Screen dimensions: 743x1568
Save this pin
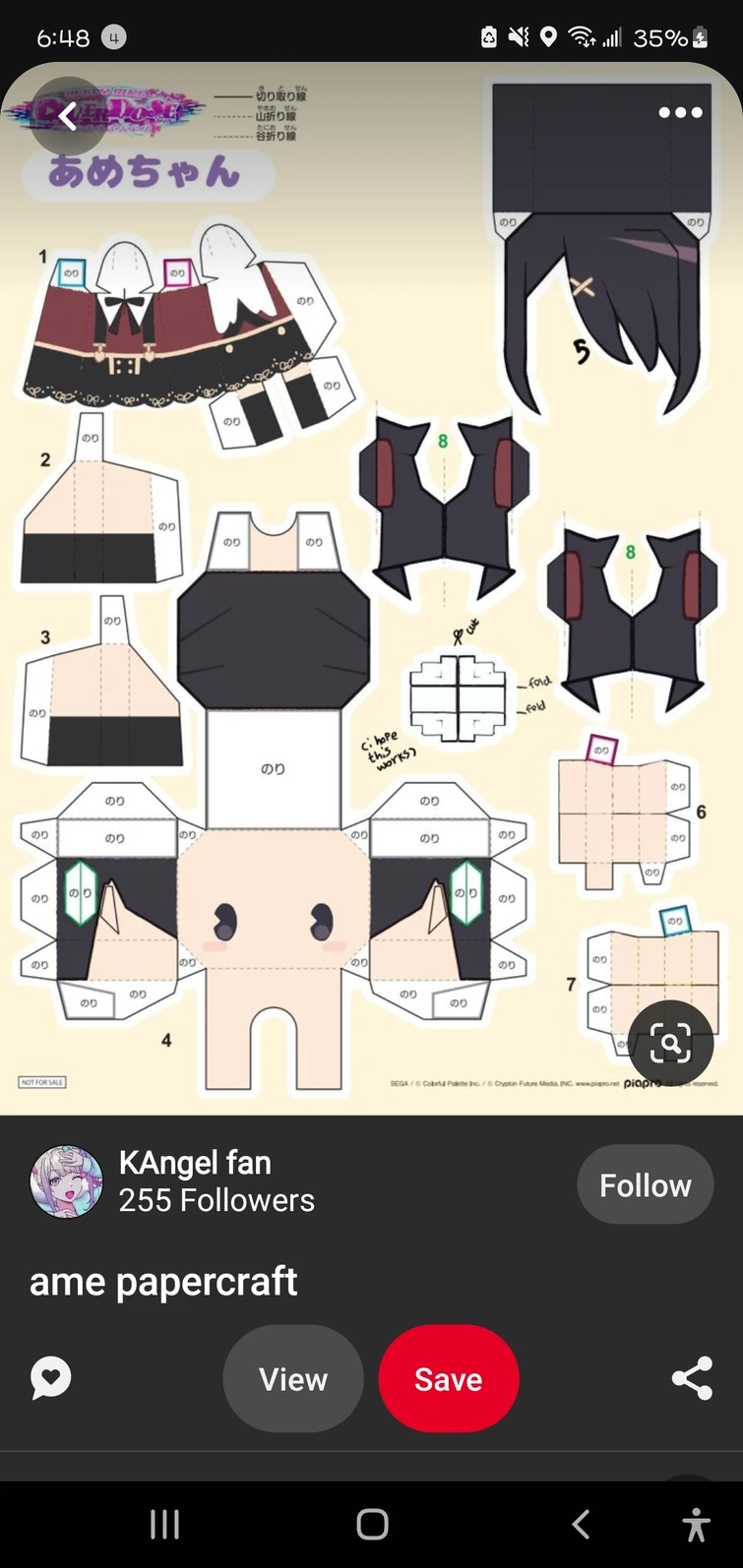(x=448, y=1379)
